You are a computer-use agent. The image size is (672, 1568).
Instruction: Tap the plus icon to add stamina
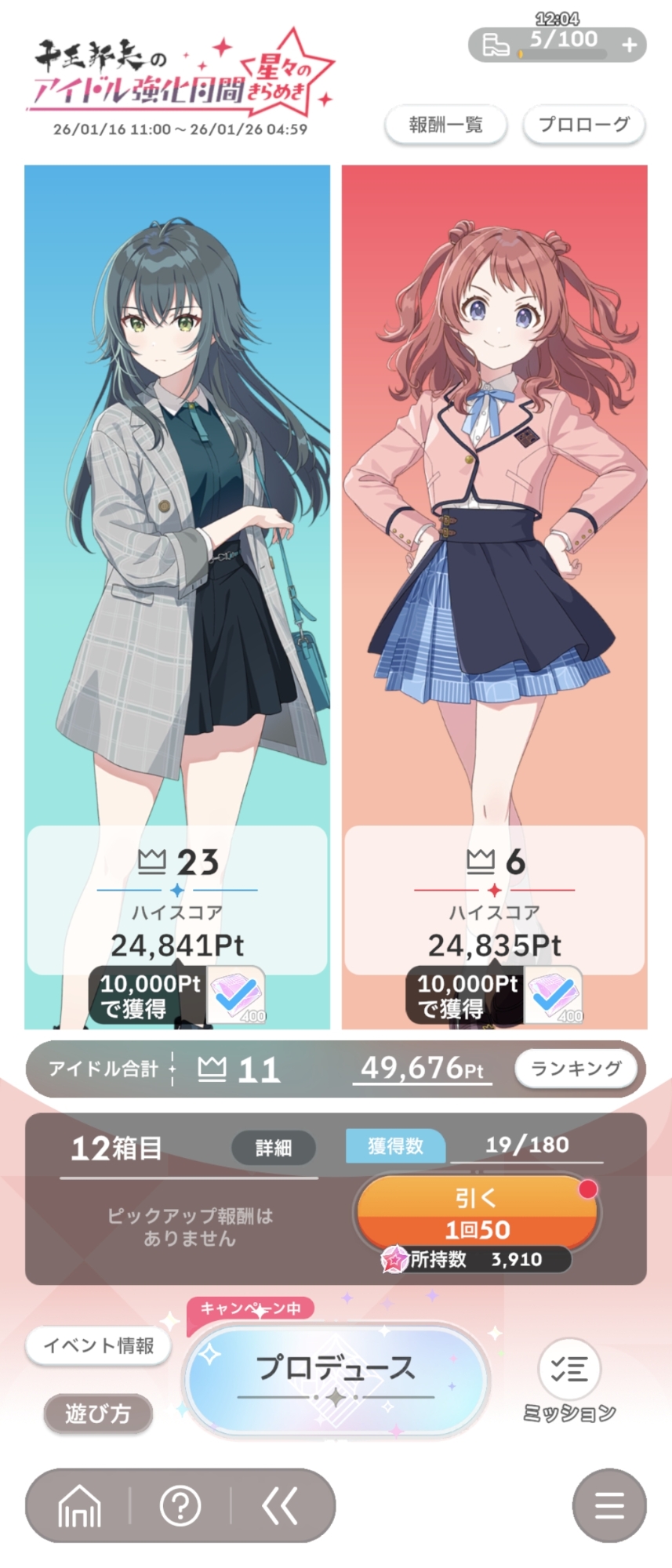(x=629, y=45)
